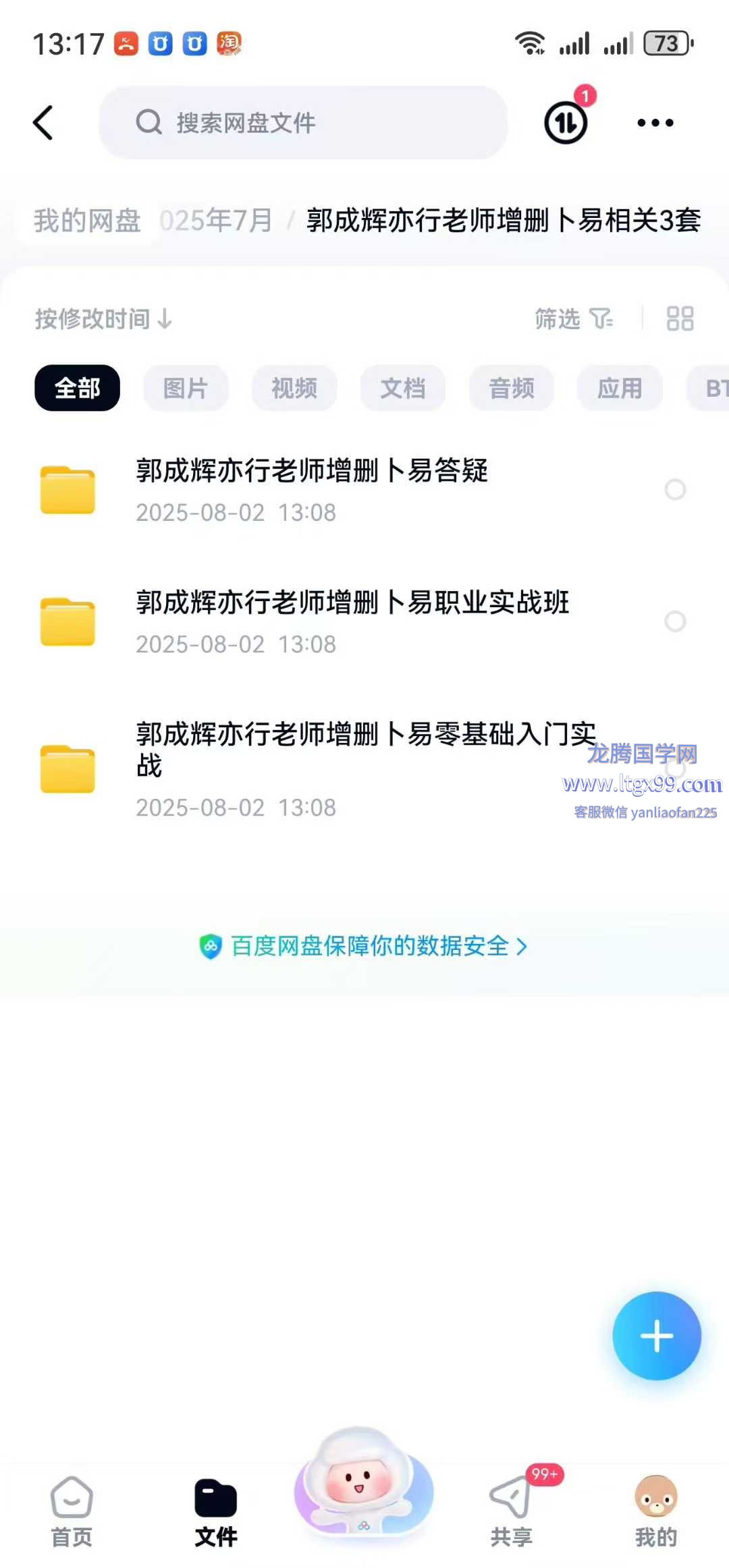This screenshot has height=1568, width=729.
Task: Change the 按修改时间 sort order
Action: click(103, 318)
